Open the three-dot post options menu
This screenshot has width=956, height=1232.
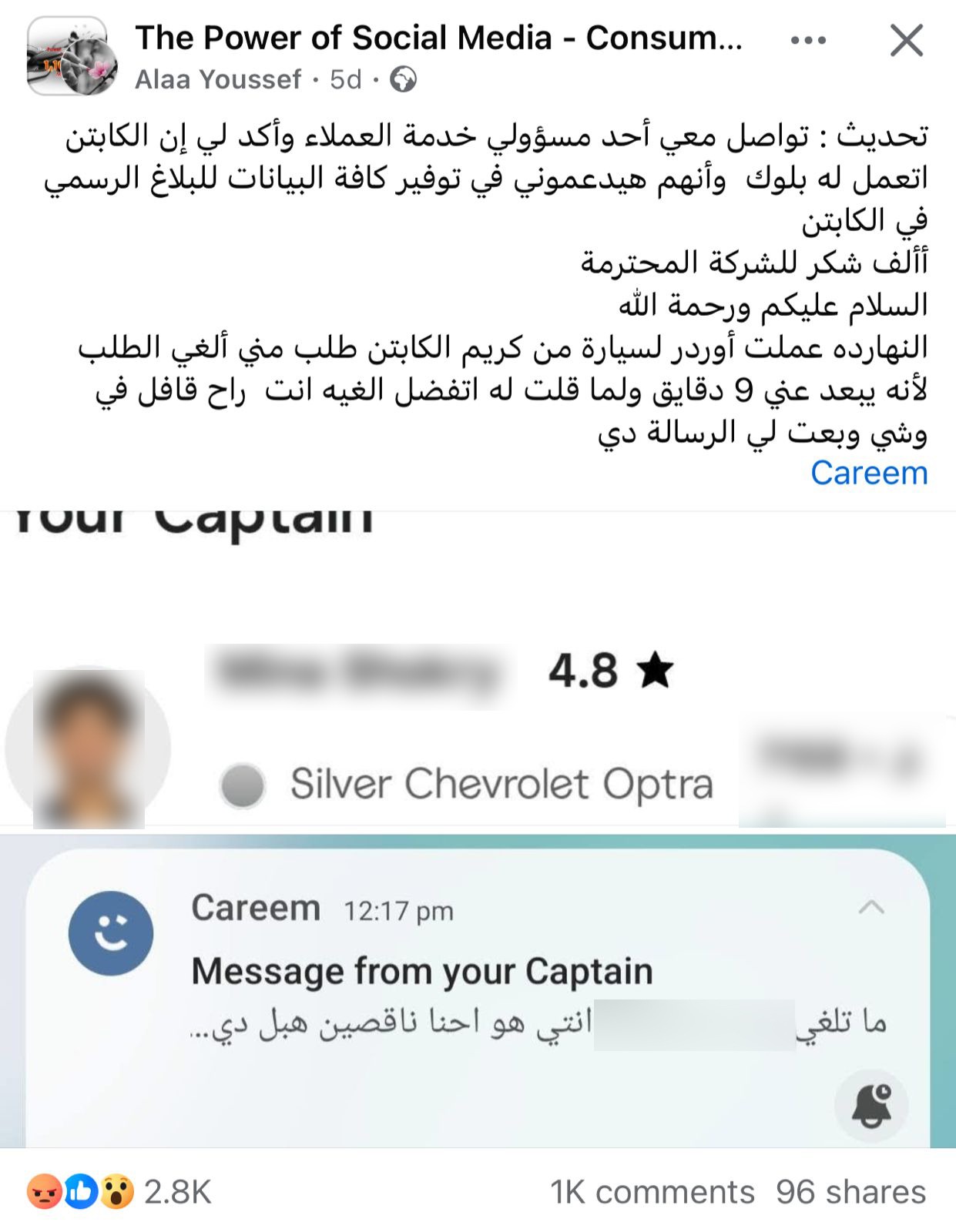tap(808, 41)
